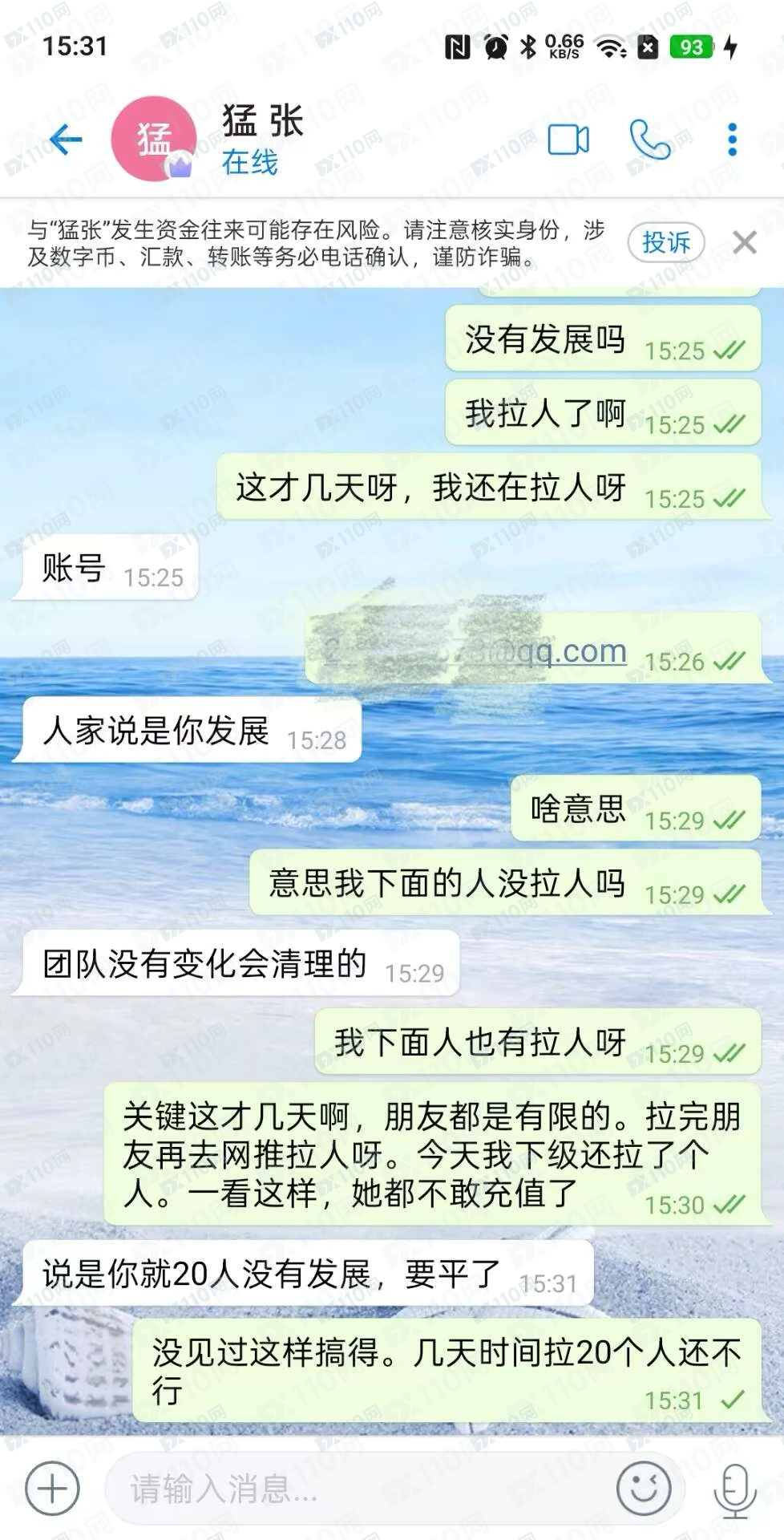Open the qq.com email link
Screen dimensions: 784x1540
[561, 651]
